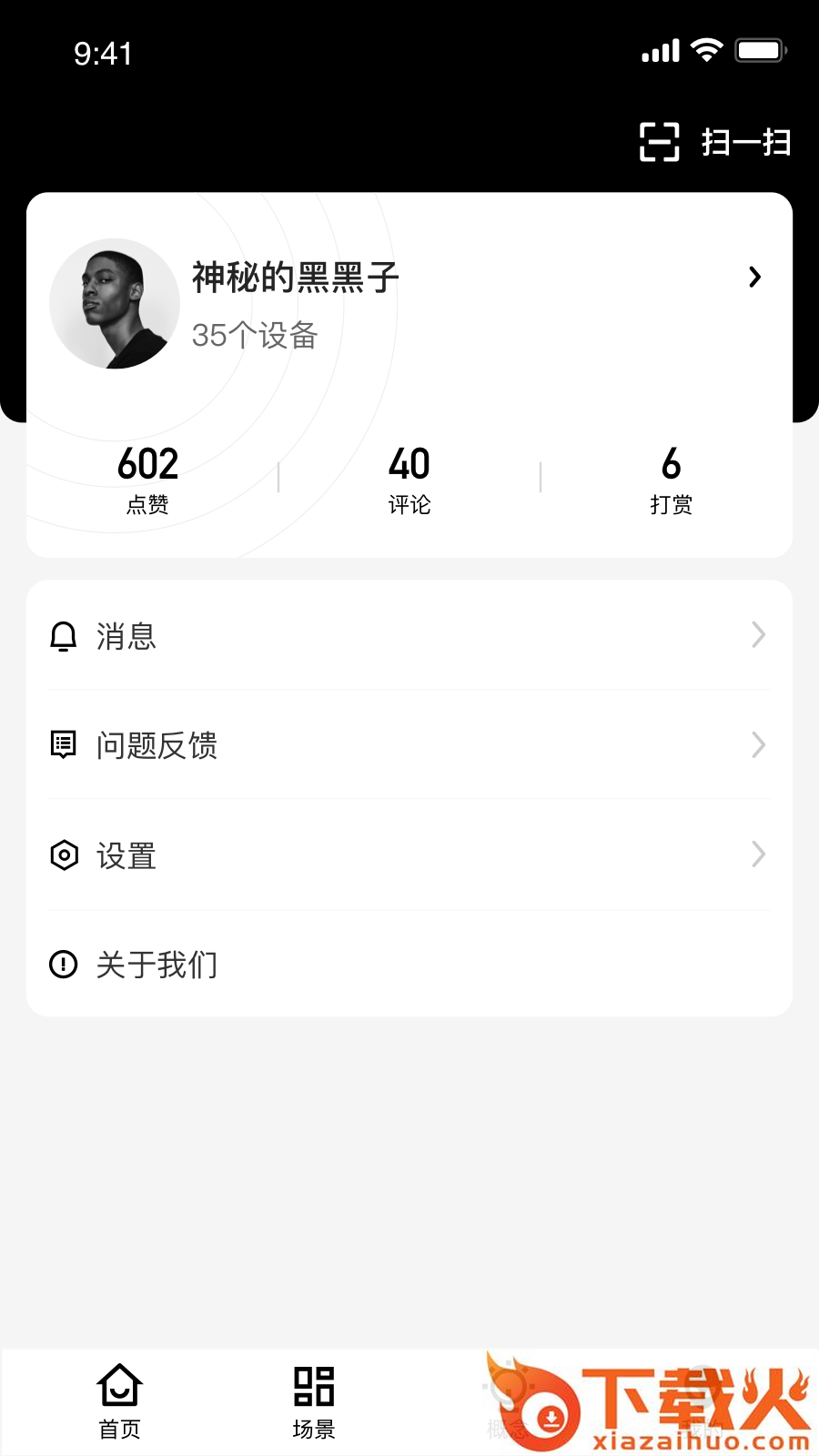Open 关于我们 about page
Screen dimensions: 819x1456
[409, 965]
